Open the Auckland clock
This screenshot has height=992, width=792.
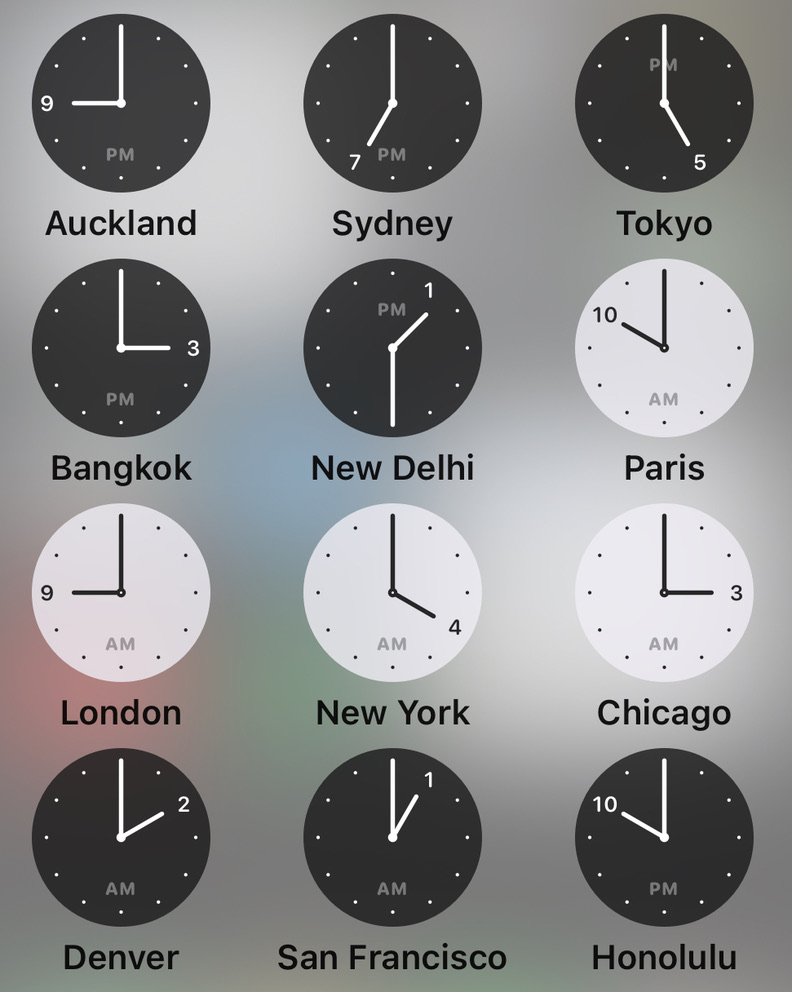(121, 103)
